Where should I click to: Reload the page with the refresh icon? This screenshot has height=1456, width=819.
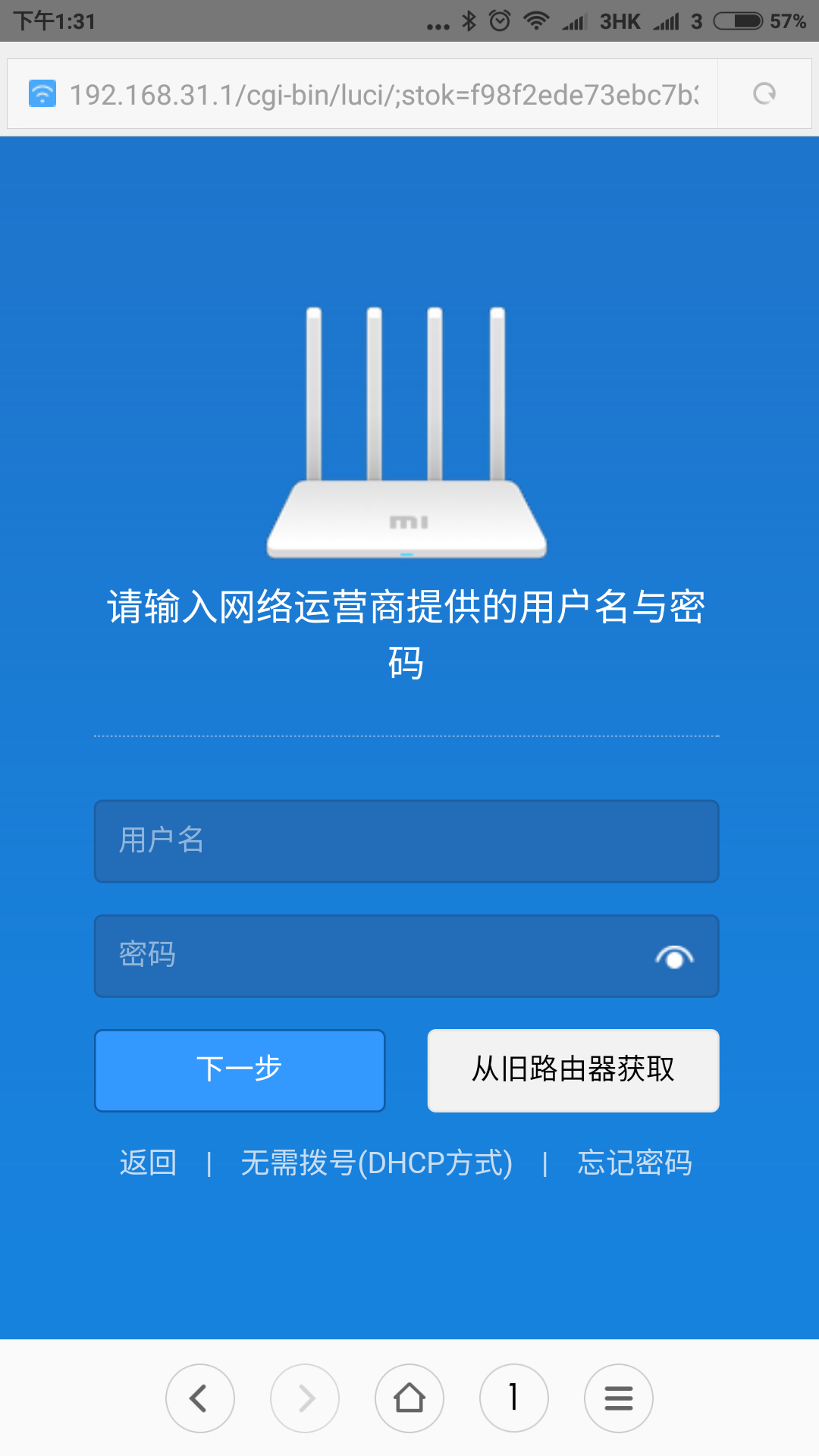click(764, 94)
